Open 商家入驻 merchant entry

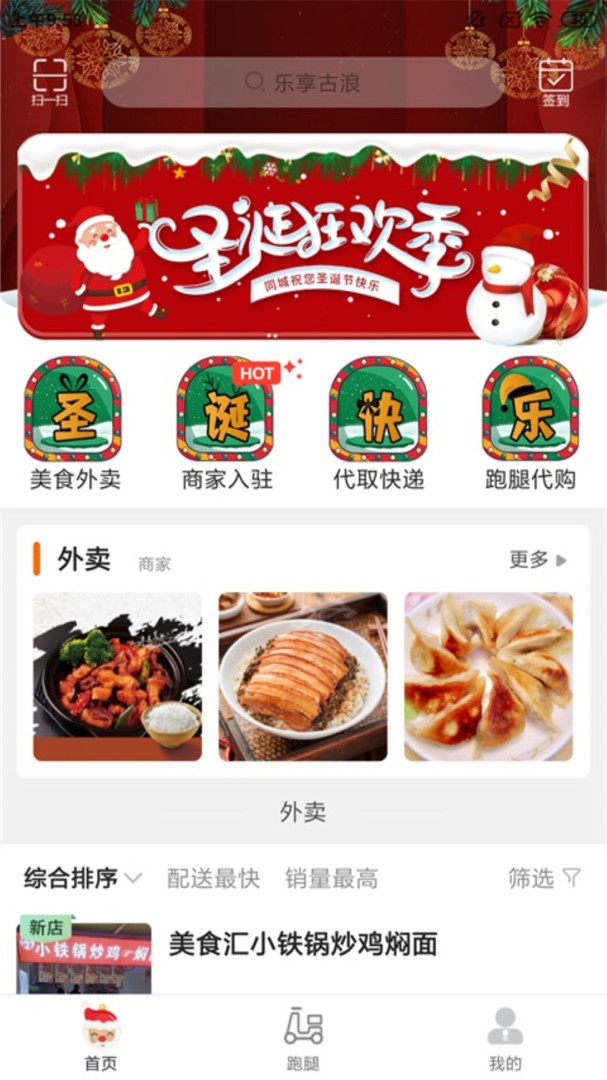point(227,423)
